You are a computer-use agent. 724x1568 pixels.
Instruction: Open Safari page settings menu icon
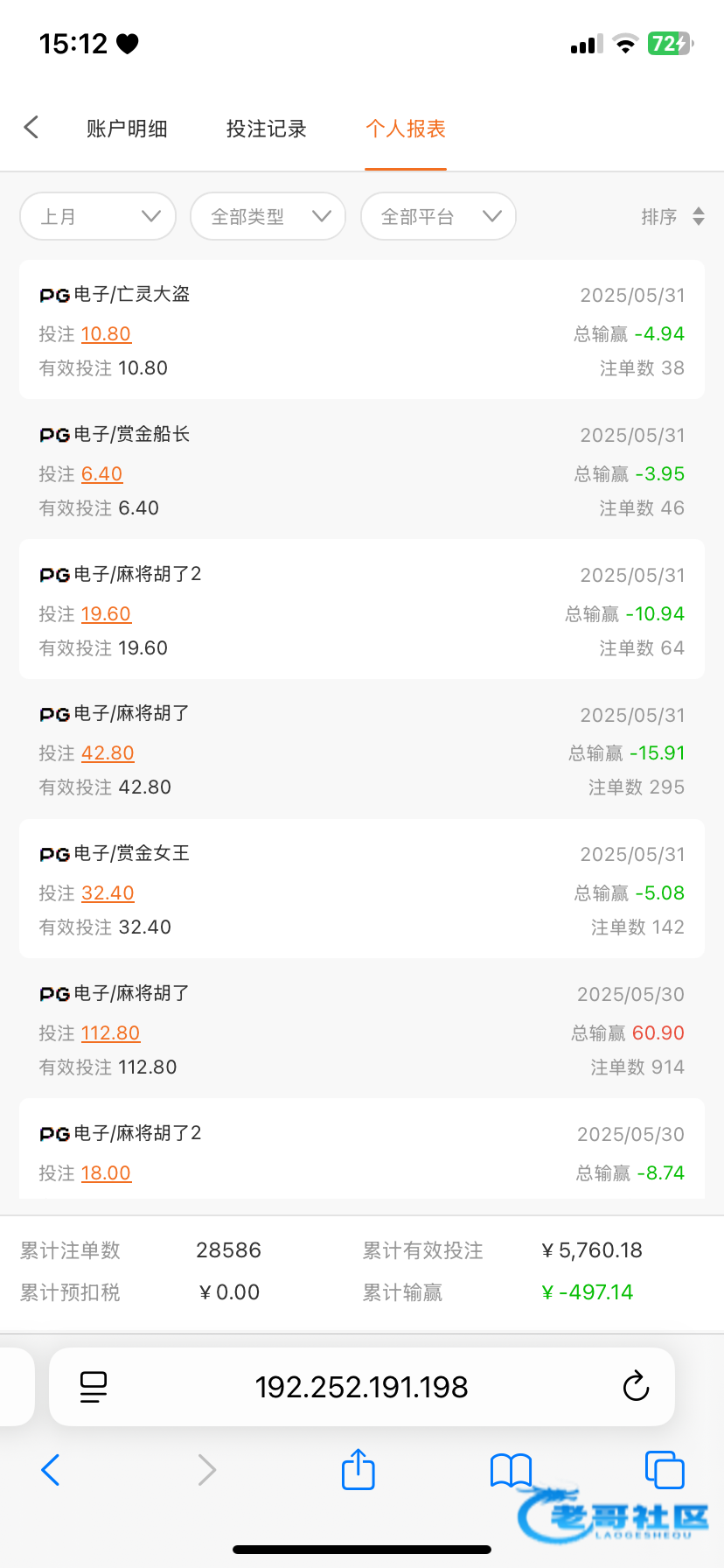coord(94,1387)
